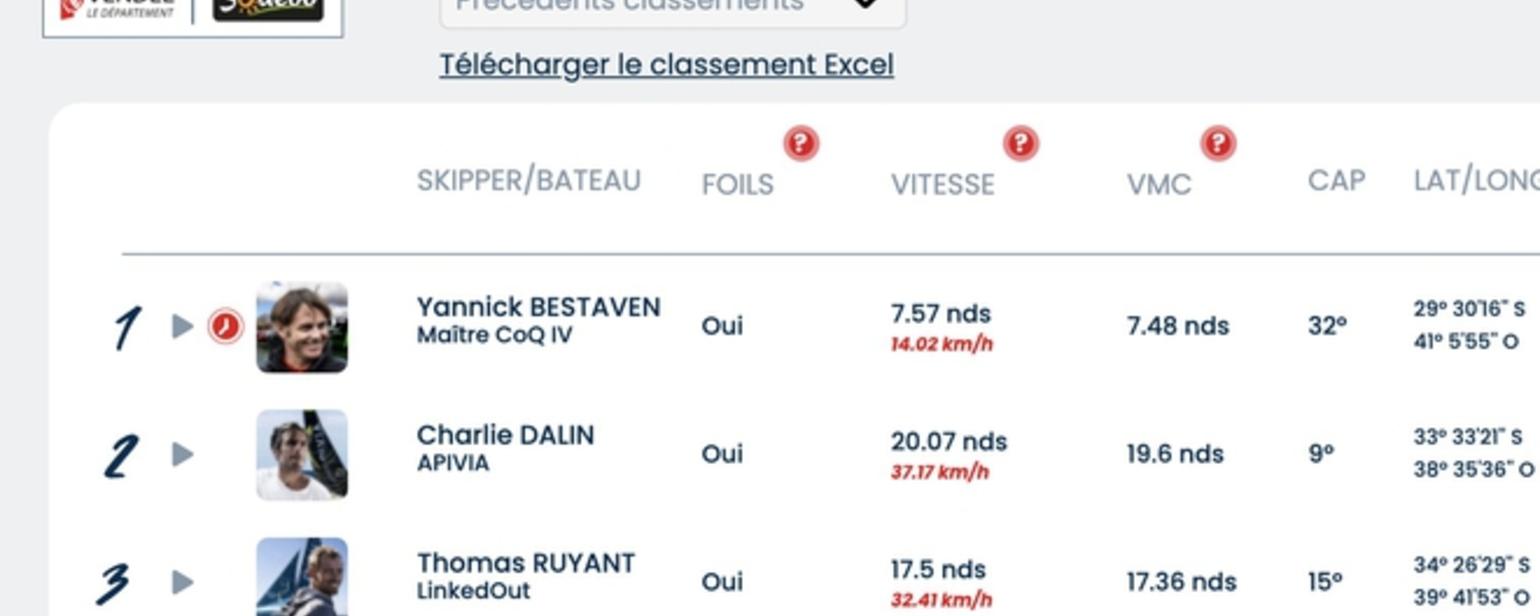Expand Thomas RUYANT's row arrow
1540x616 pixels.
[182, 582]
